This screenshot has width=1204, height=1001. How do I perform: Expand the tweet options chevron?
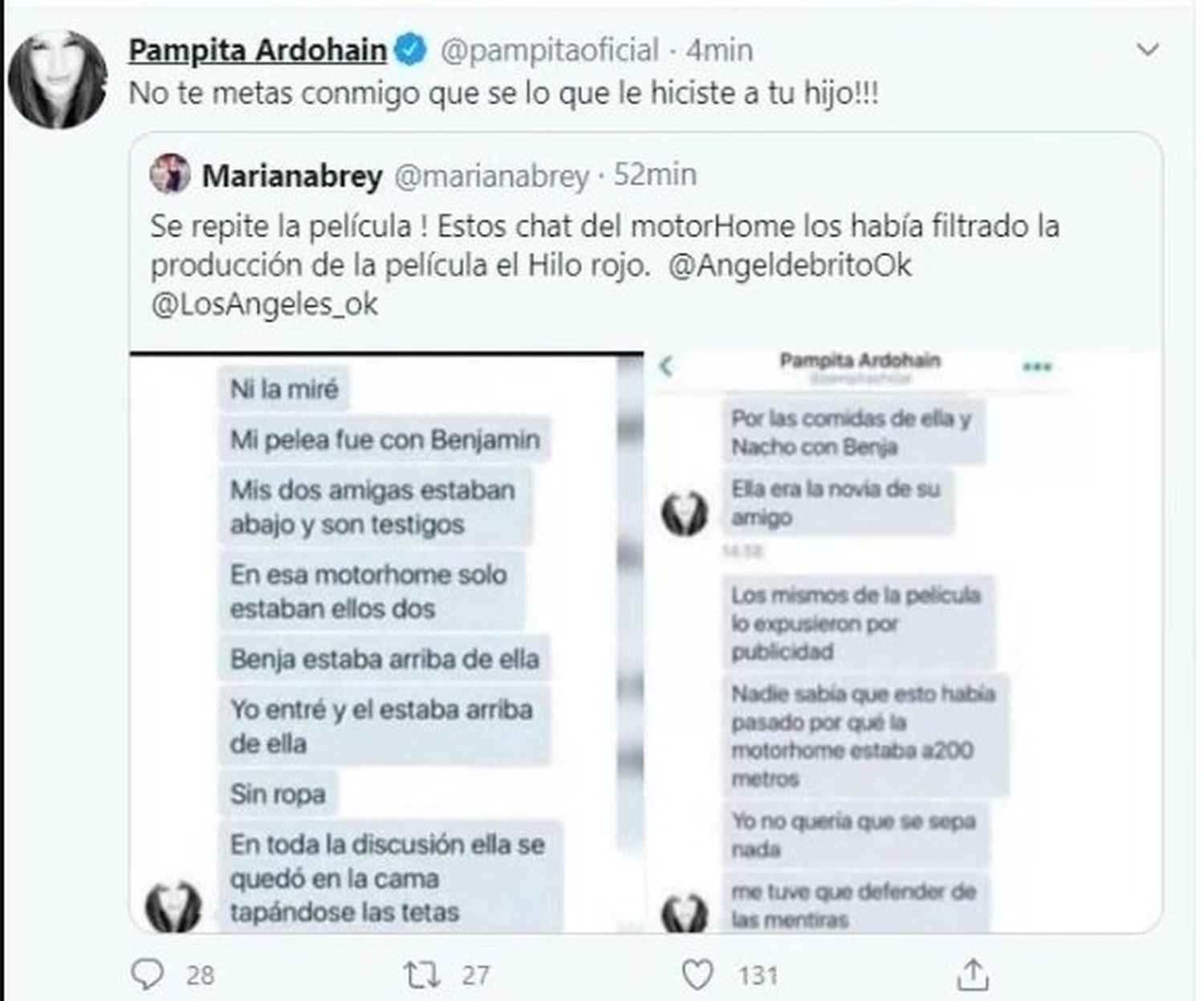tap(1149, 50)
